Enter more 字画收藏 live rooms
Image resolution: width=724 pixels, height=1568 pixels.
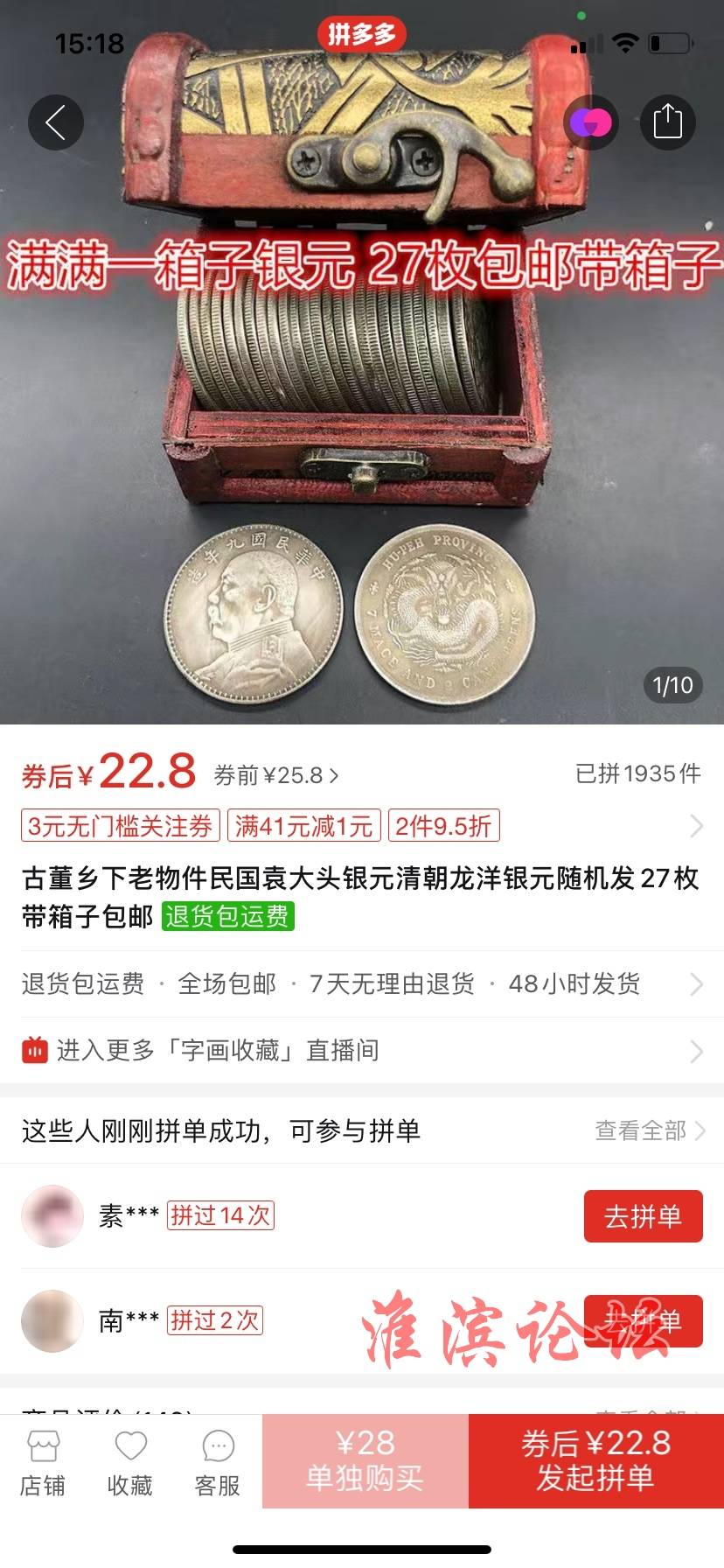click(x=362, y=1050)
